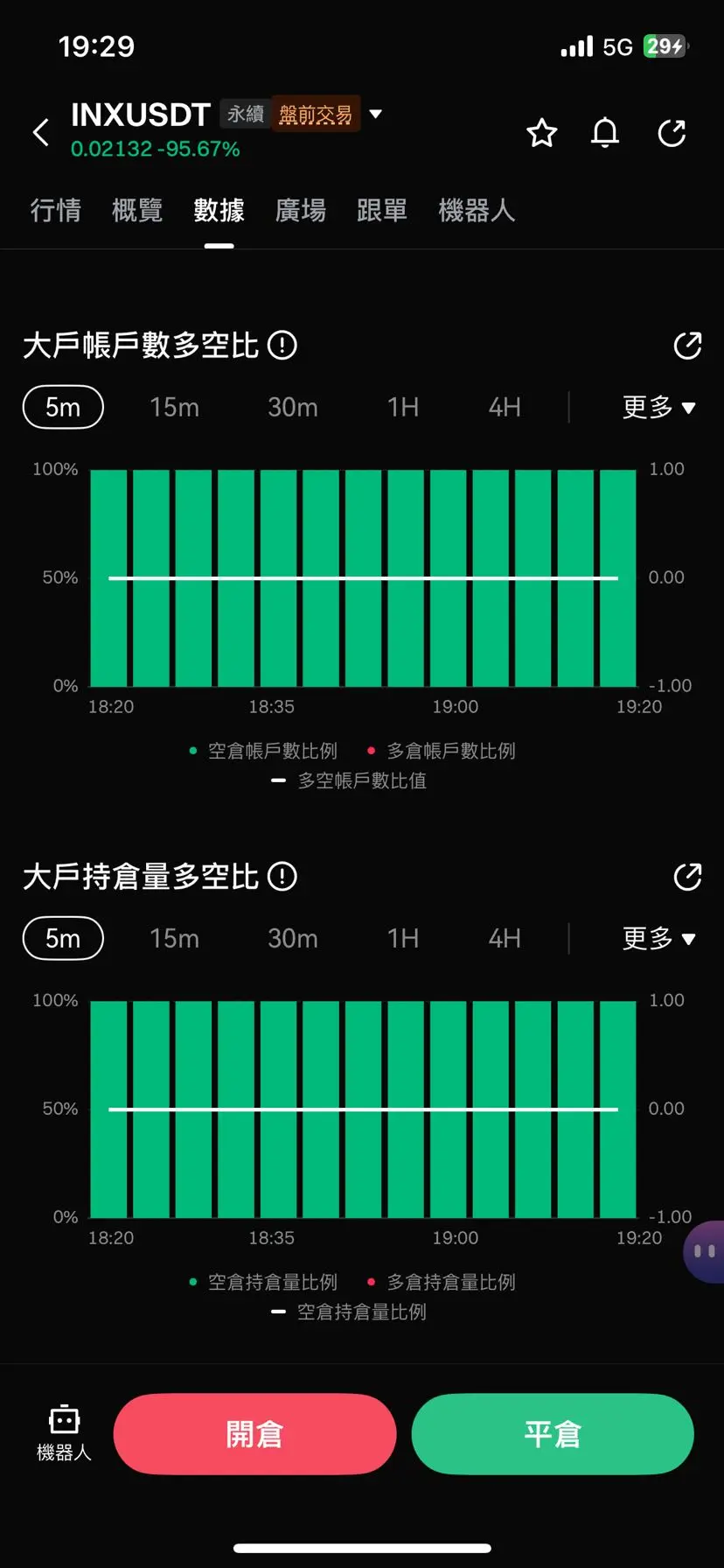The image size is (724, 1568).
Task: Expand the 更多 dropdown on the second chart
Action: click(658, 938)
